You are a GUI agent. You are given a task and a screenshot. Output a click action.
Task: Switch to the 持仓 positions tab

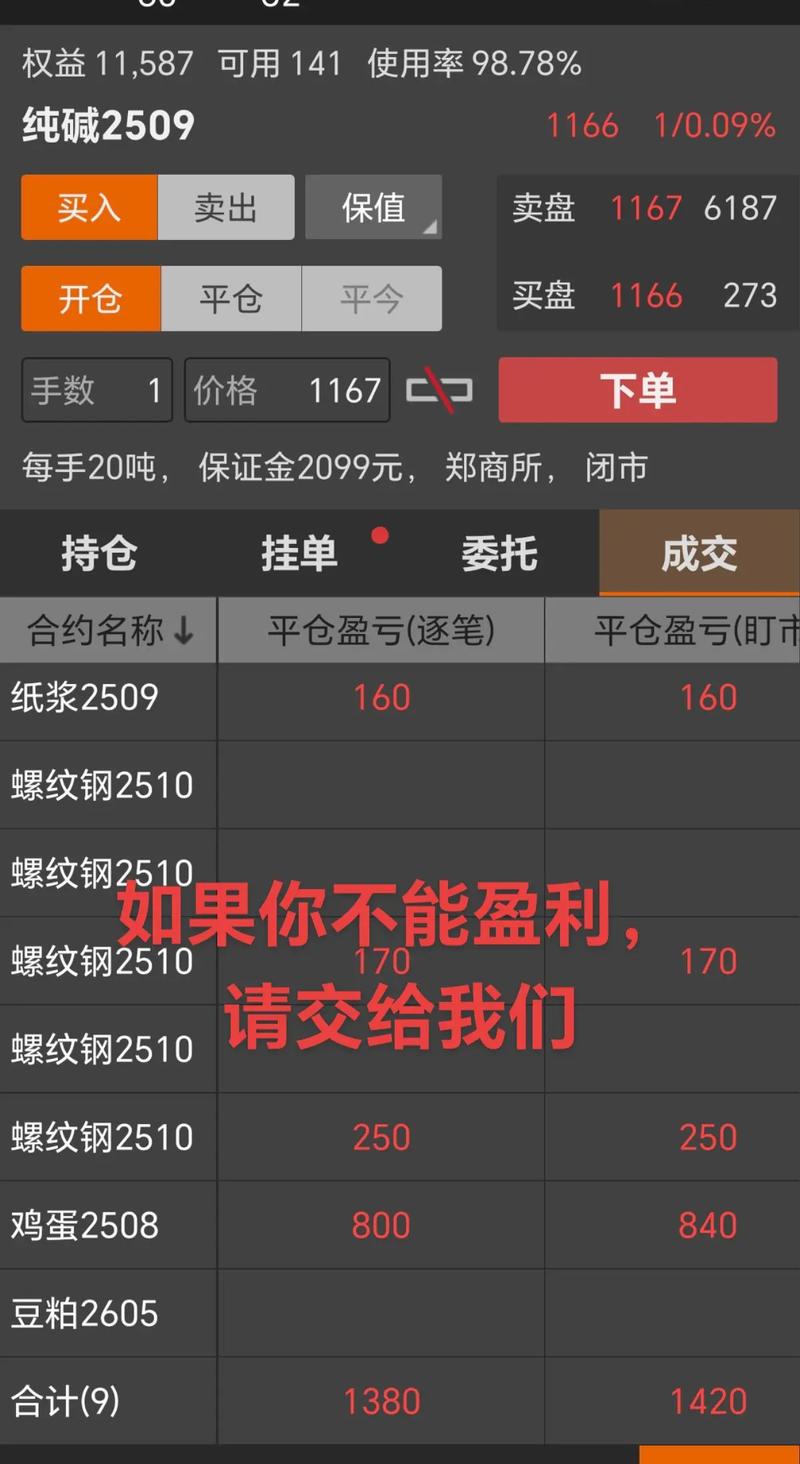pos(99,554)
